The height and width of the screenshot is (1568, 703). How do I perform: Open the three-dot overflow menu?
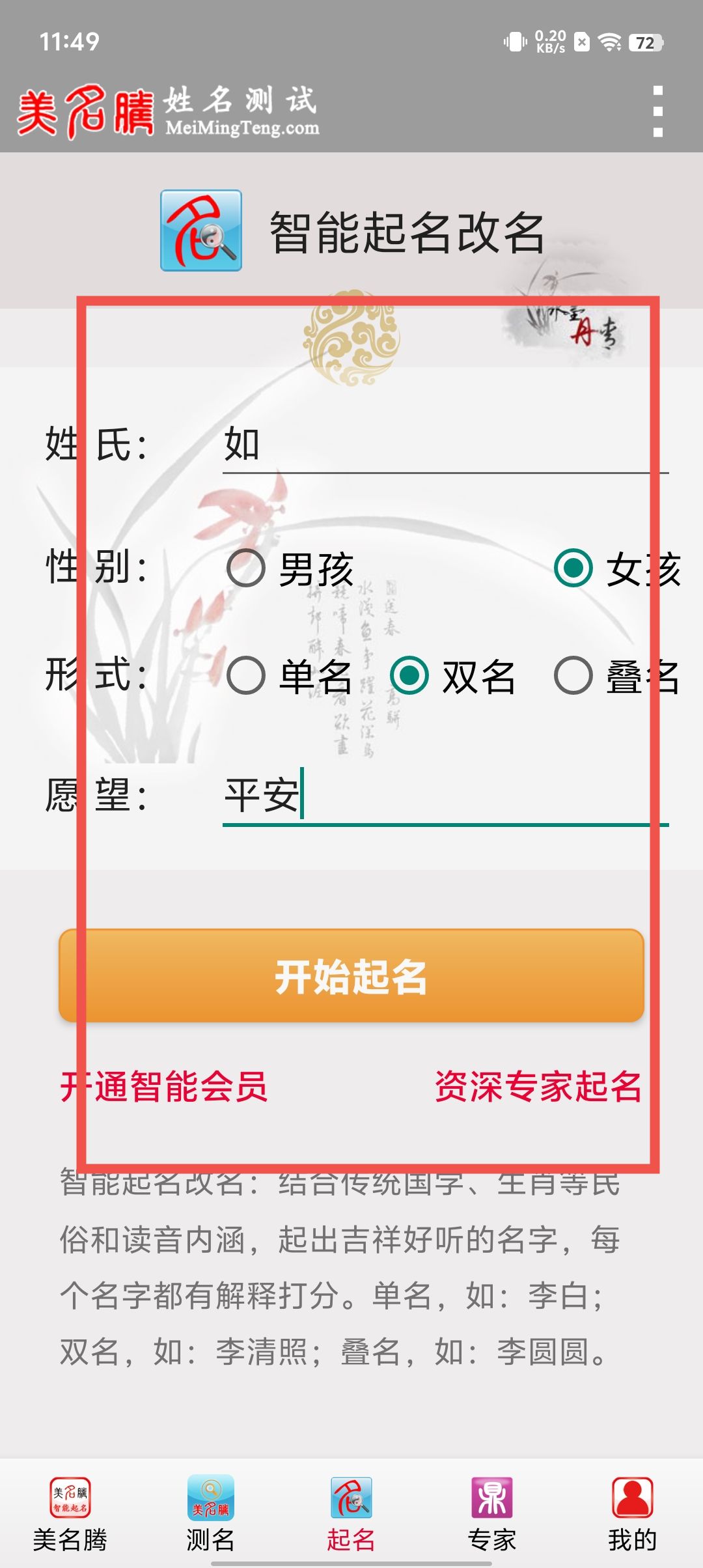(657, 111)
